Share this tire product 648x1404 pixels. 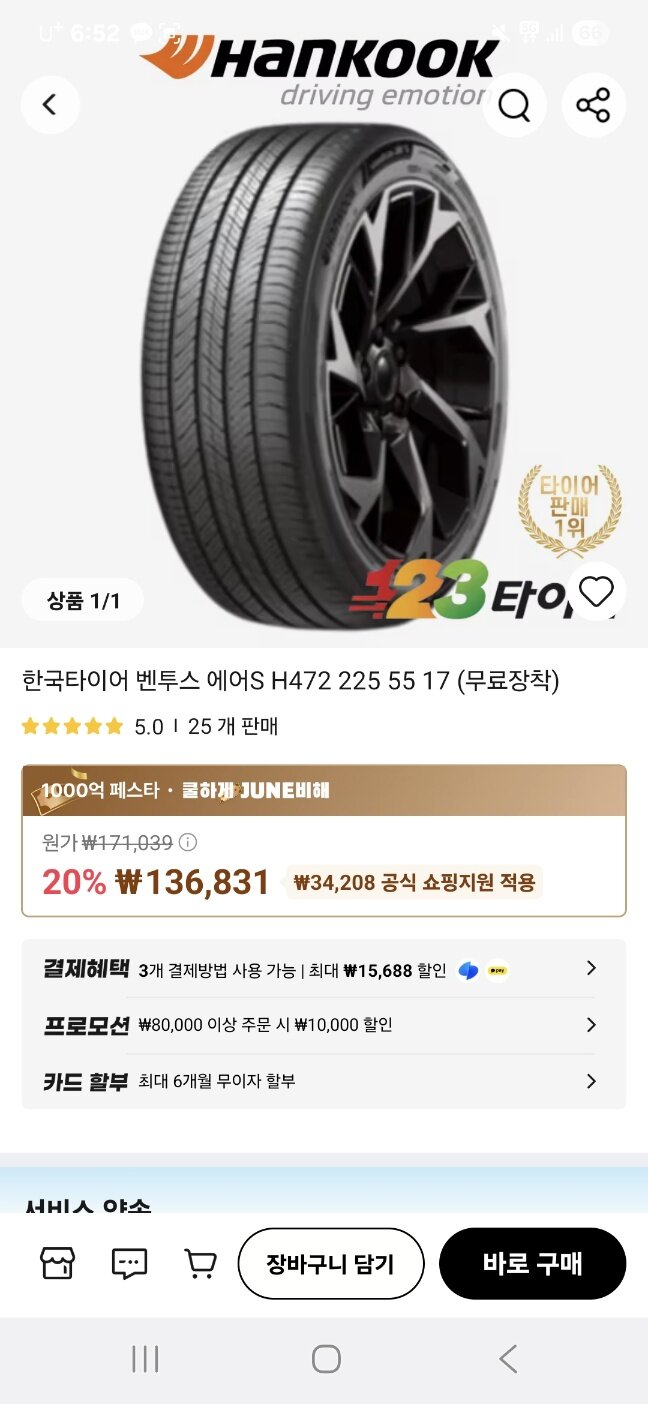click(x=593, y=105)
